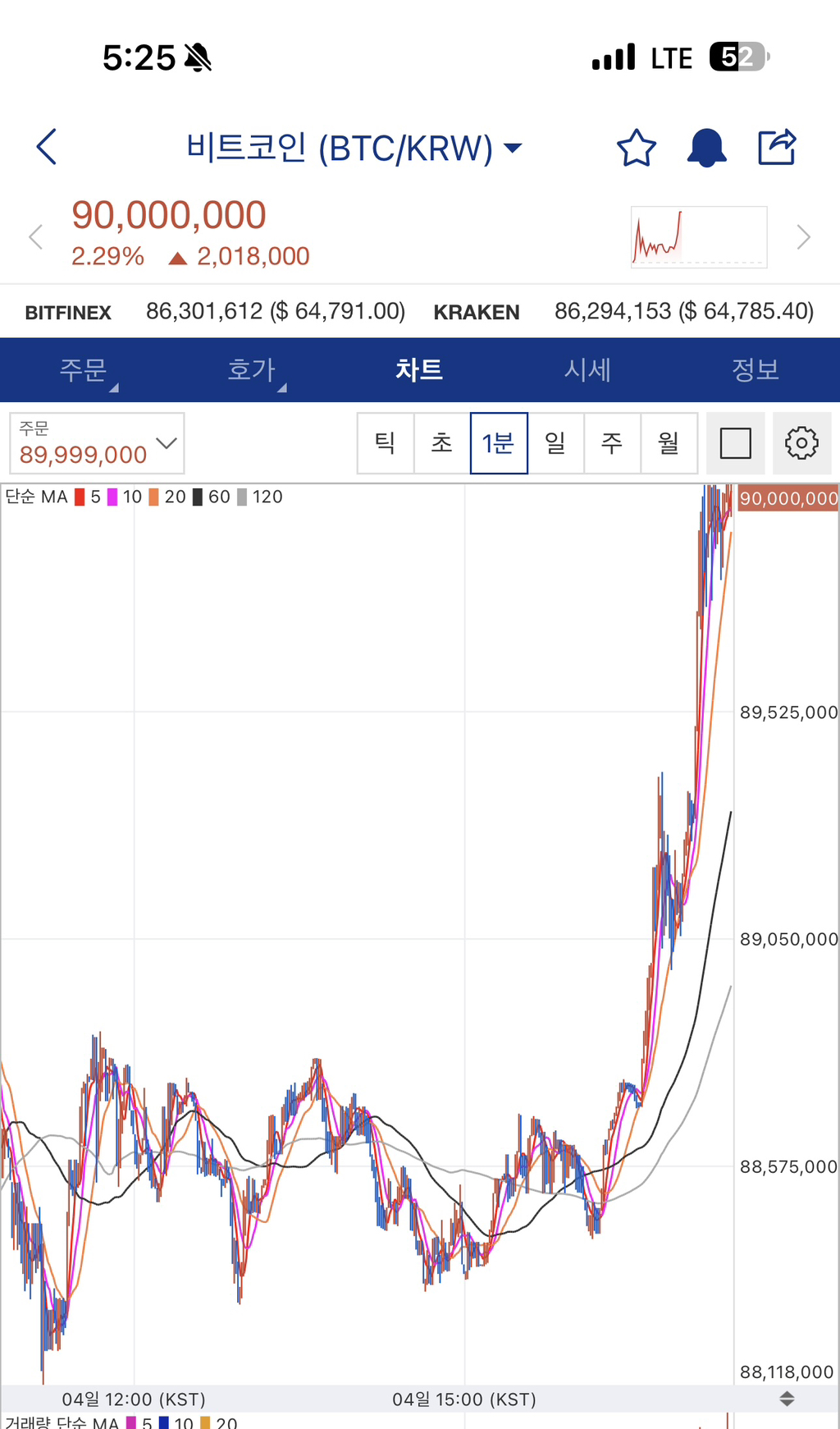Switch to the 시세 tab
Image resolution: width=840 pixels, height=1429 pixels.
tap(587, 370)
